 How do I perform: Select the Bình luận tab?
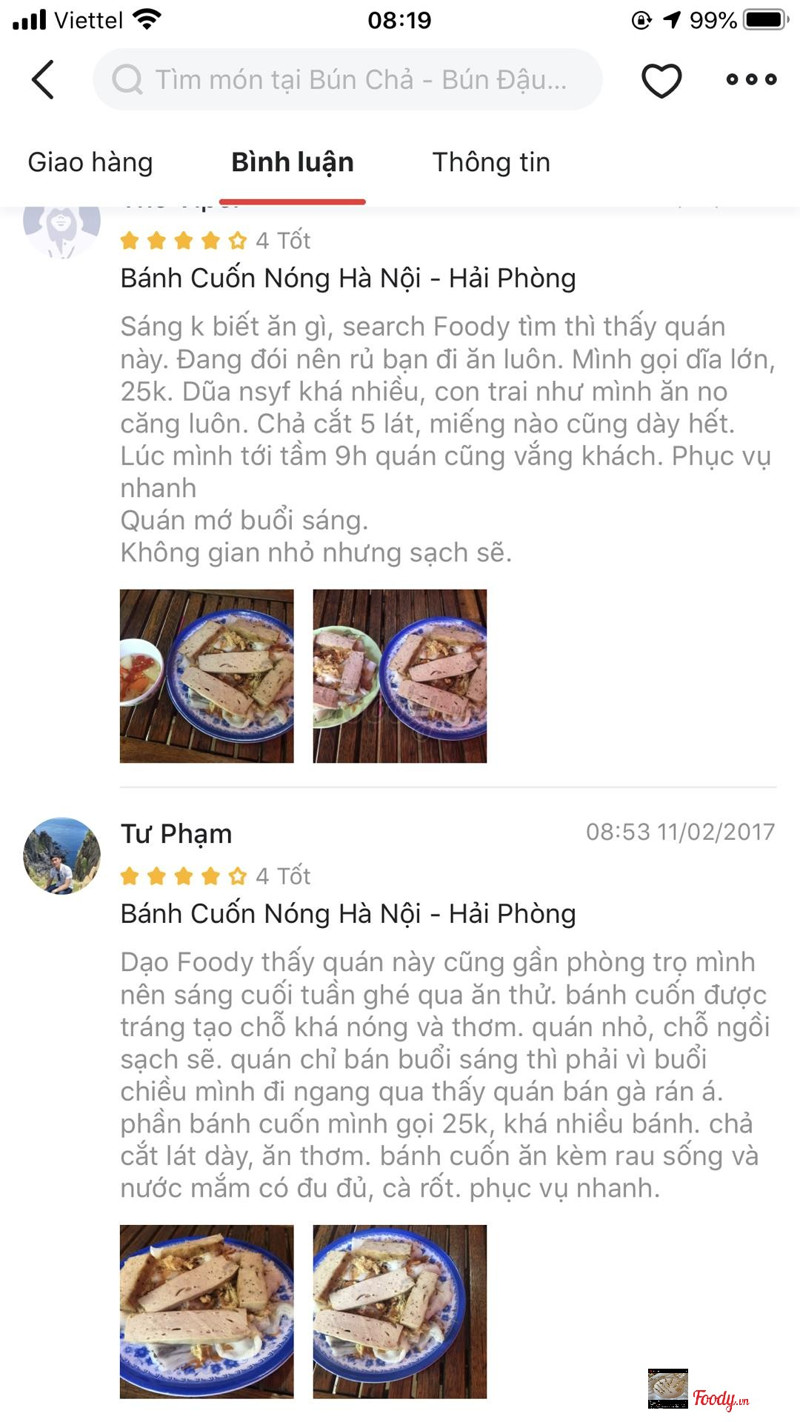tap(292, 162)
